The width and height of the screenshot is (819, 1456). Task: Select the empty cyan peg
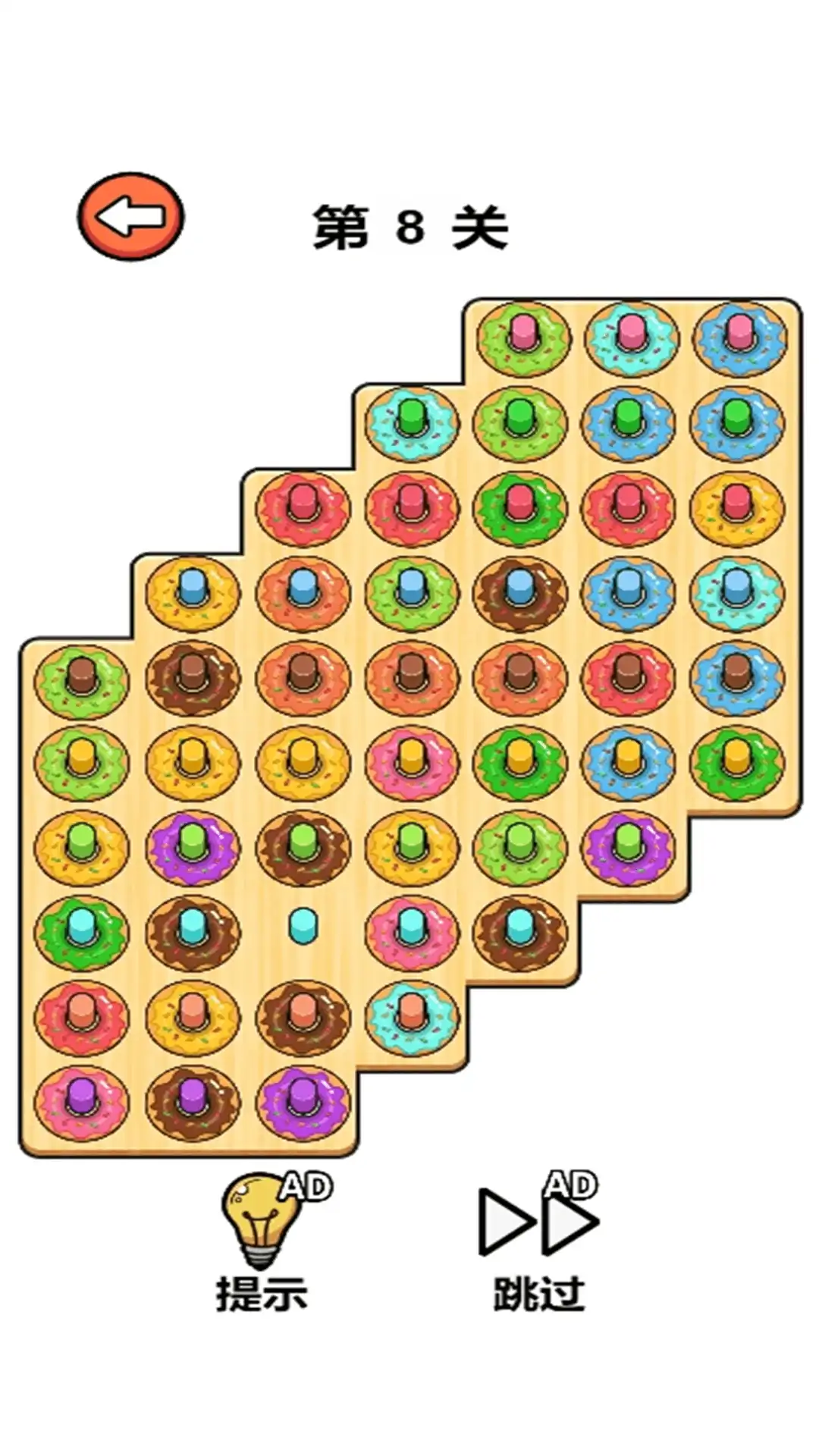coord(303,926)
